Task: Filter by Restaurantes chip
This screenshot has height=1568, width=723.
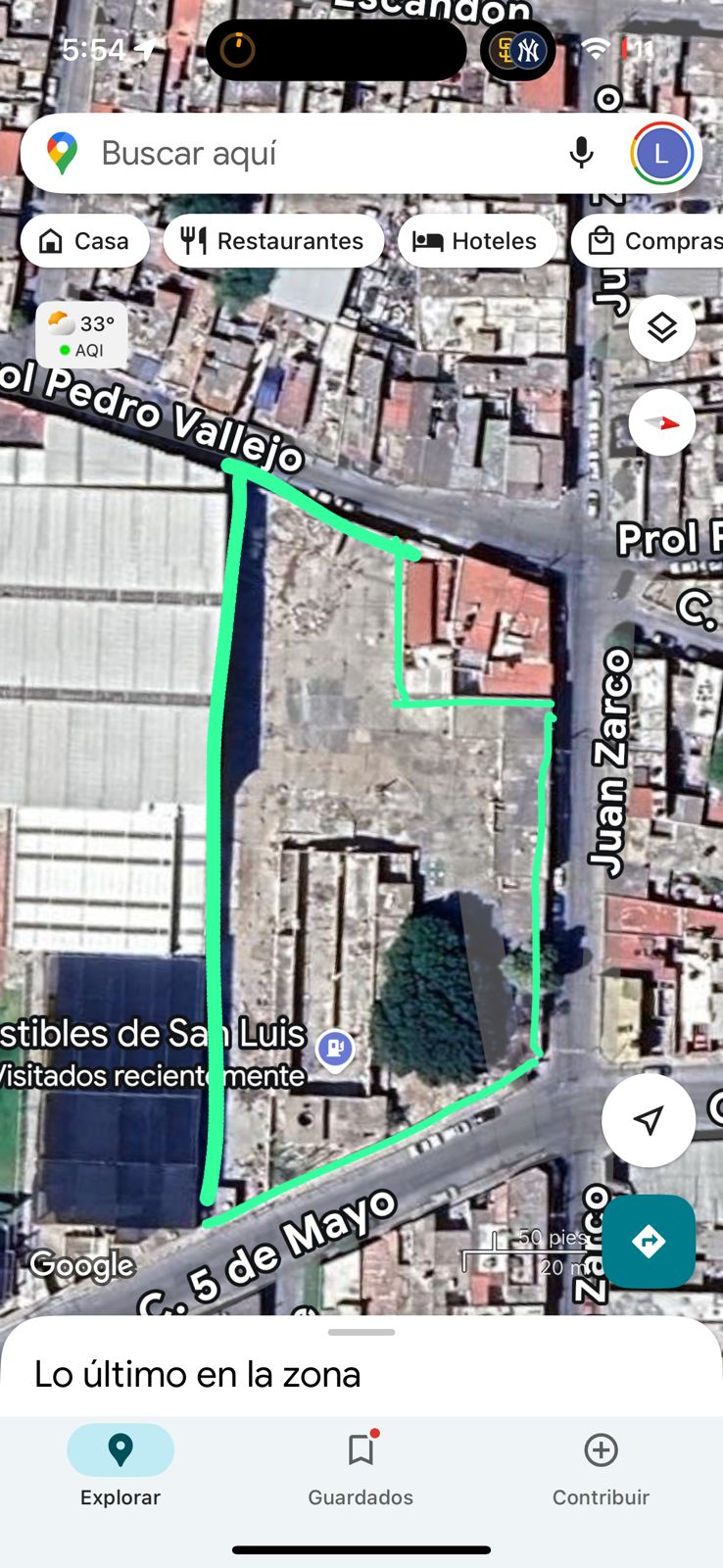Action: pos(273,241)
